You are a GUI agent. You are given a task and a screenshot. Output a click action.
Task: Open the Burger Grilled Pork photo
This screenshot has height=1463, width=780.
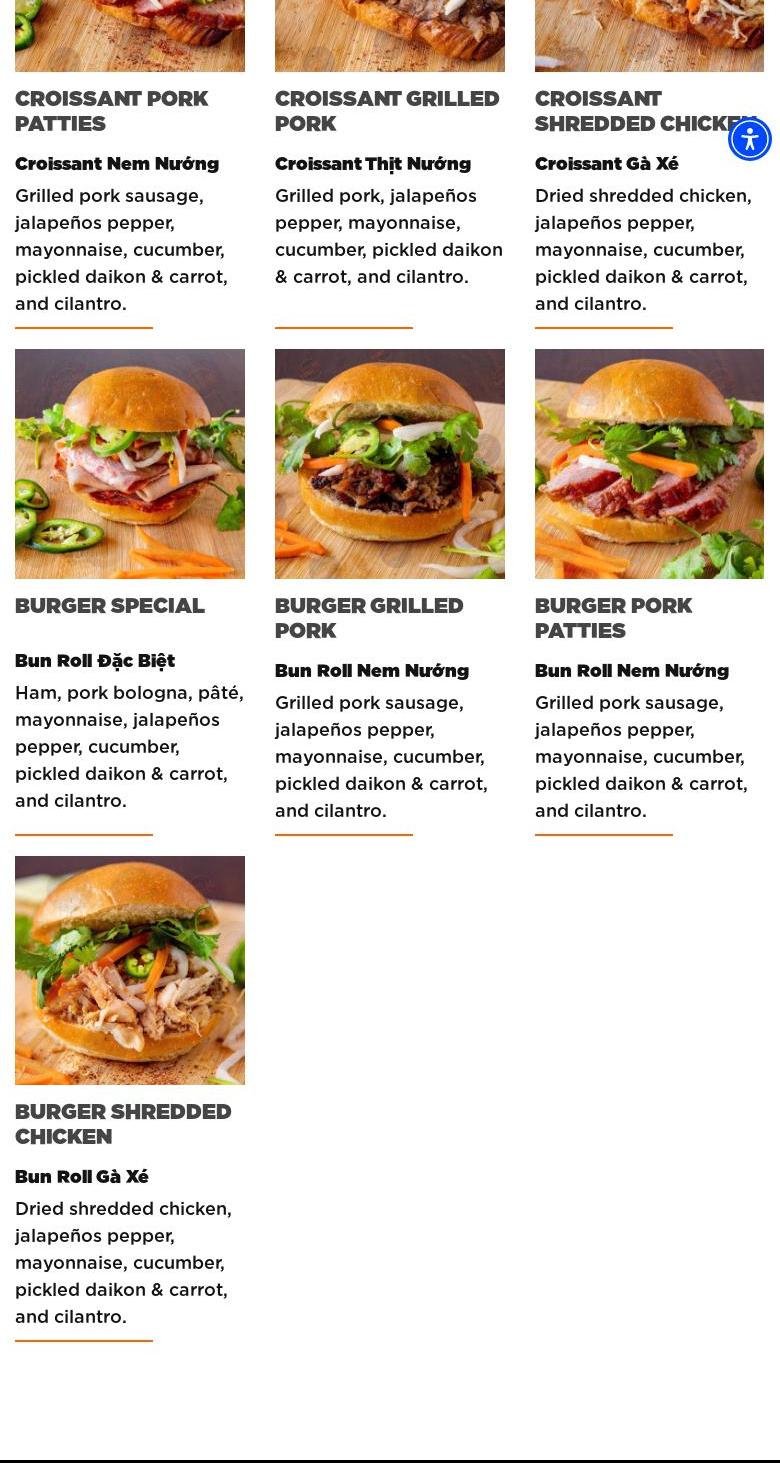[x=390, y=464]
